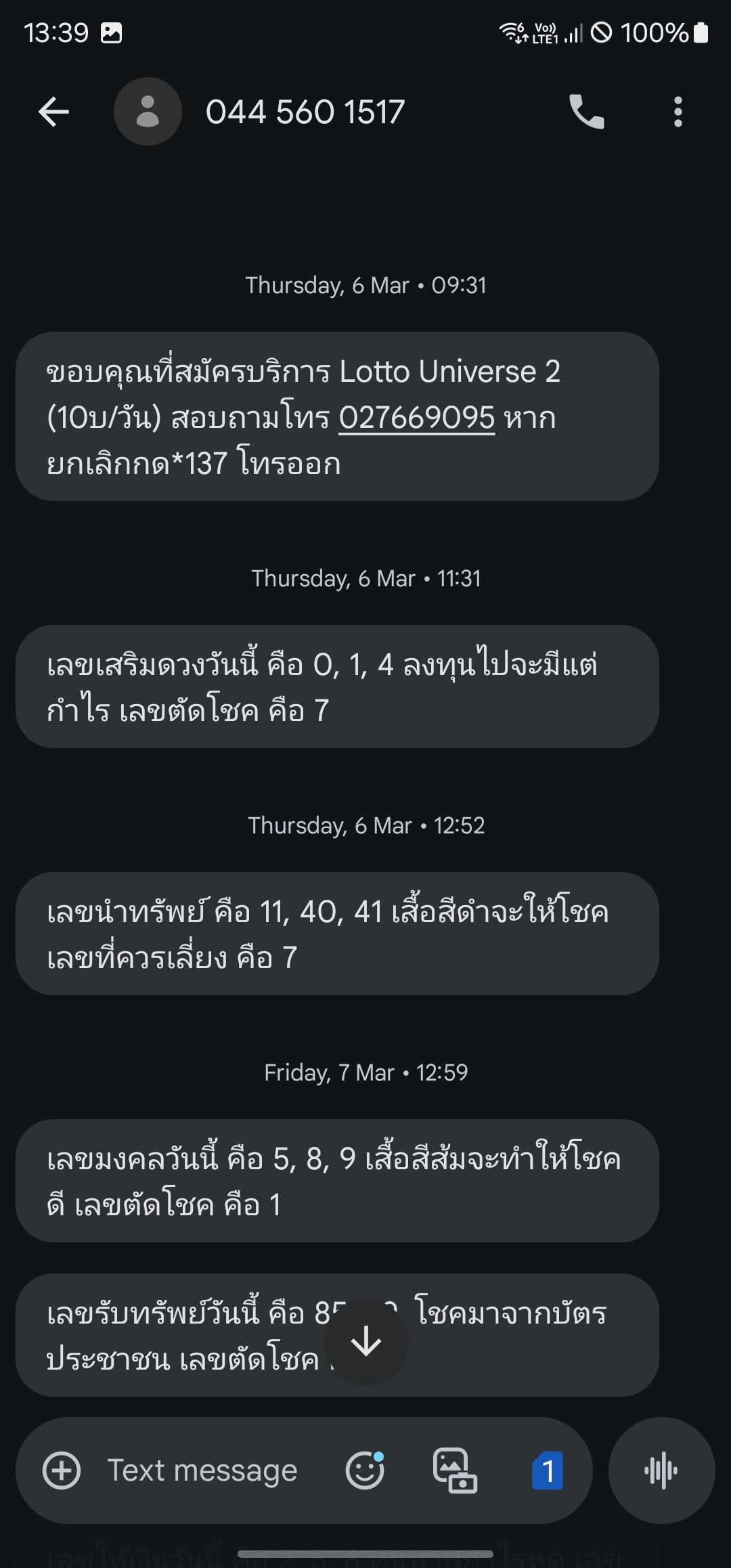Open contact avatar for 044 560 1517
The width and height of the screenshot is (731, 1568).
click(148, 112)
